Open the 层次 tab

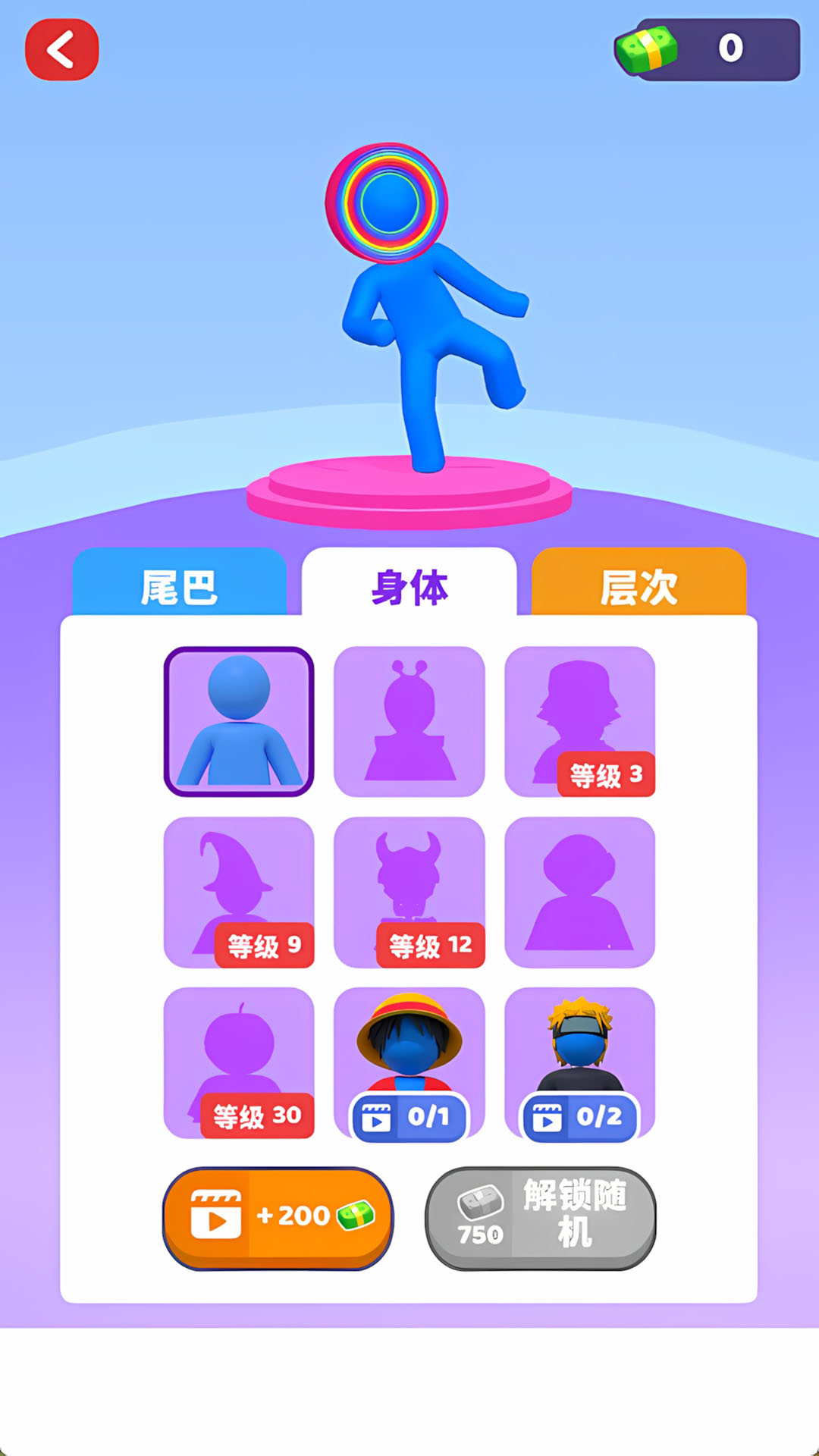pos(639,584)
